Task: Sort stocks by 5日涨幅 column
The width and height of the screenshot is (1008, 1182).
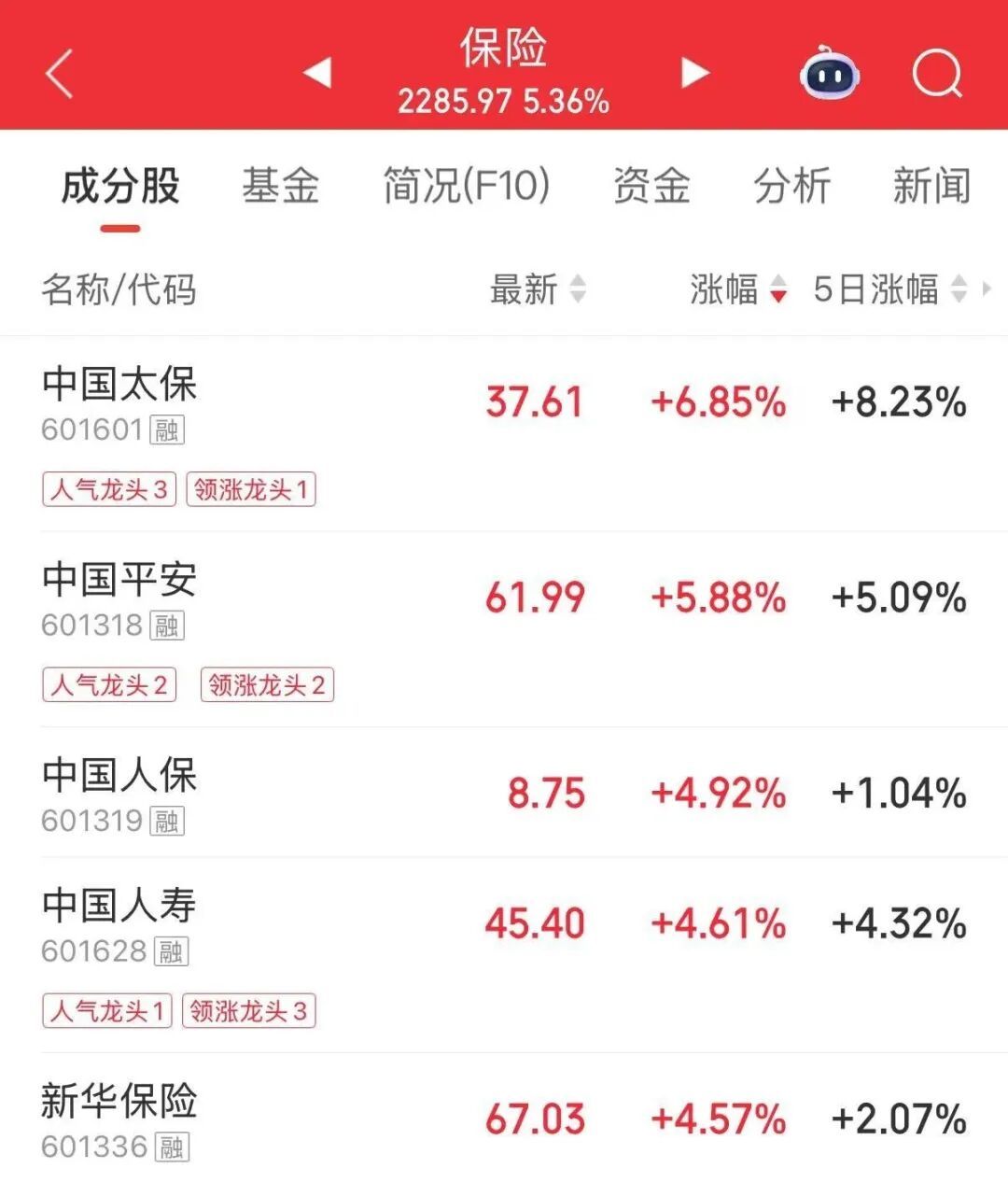Action: click(889, 289)
